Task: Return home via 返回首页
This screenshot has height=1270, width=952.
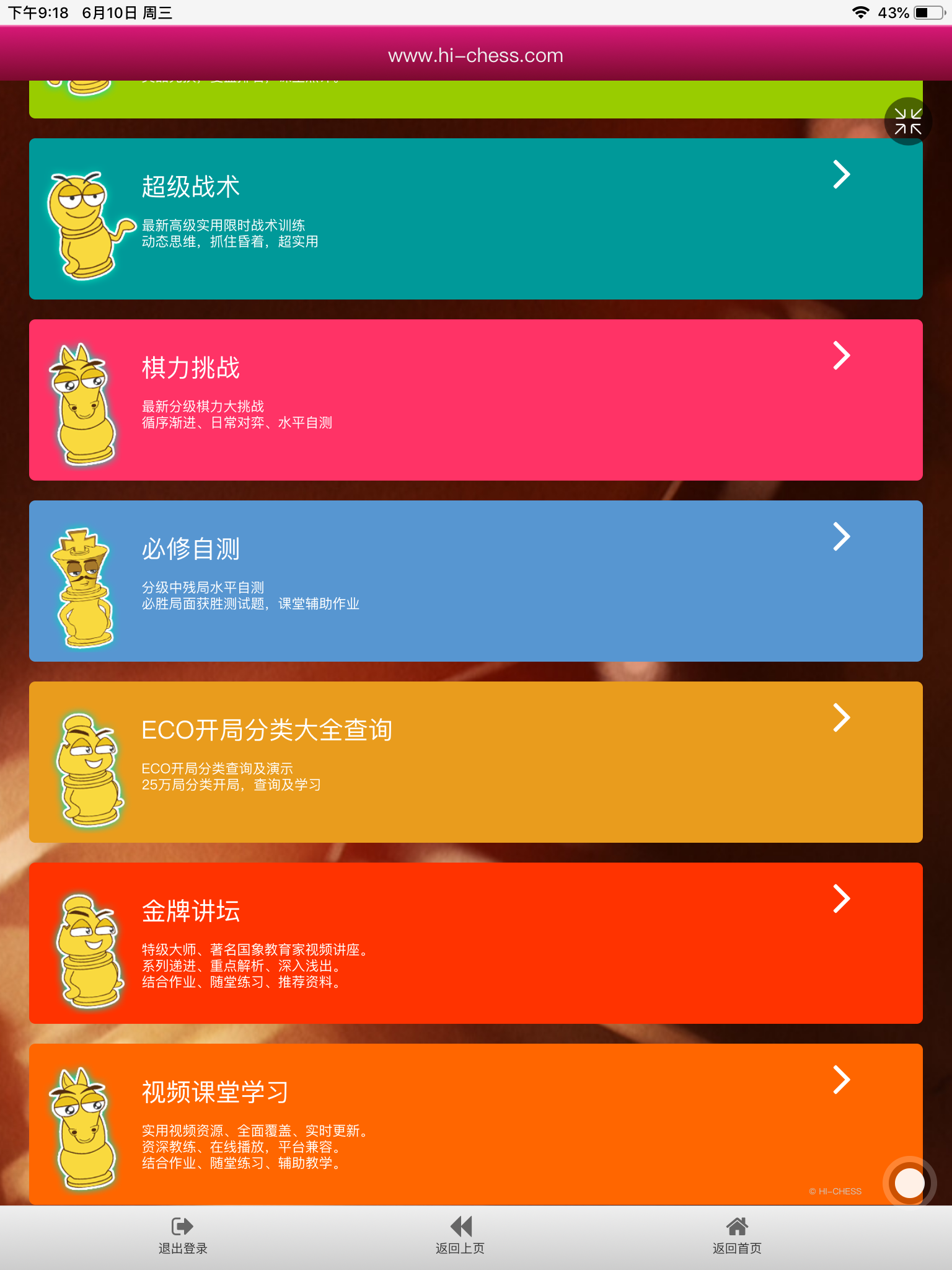Action: coord(737,1235)
